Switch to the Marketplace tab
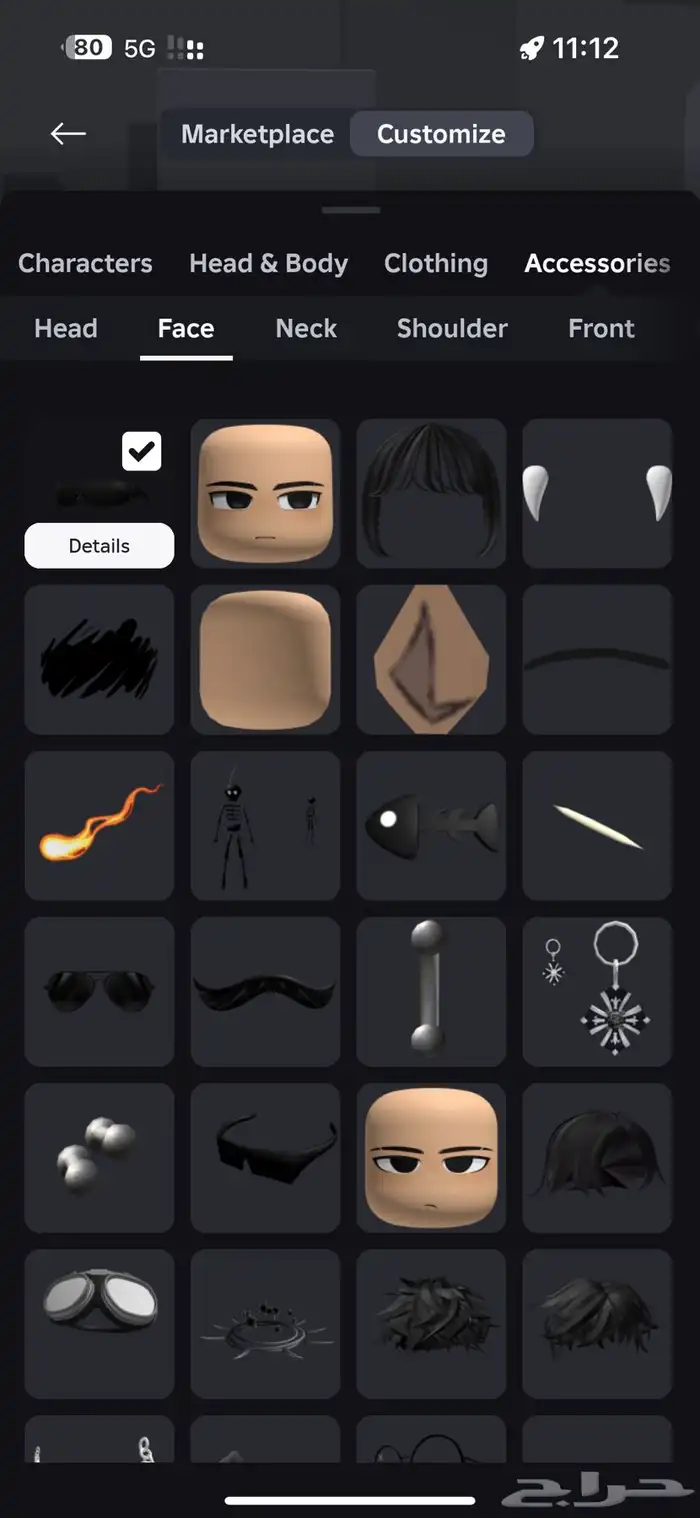Screen dimensions: 700x1518 point(257,134)
